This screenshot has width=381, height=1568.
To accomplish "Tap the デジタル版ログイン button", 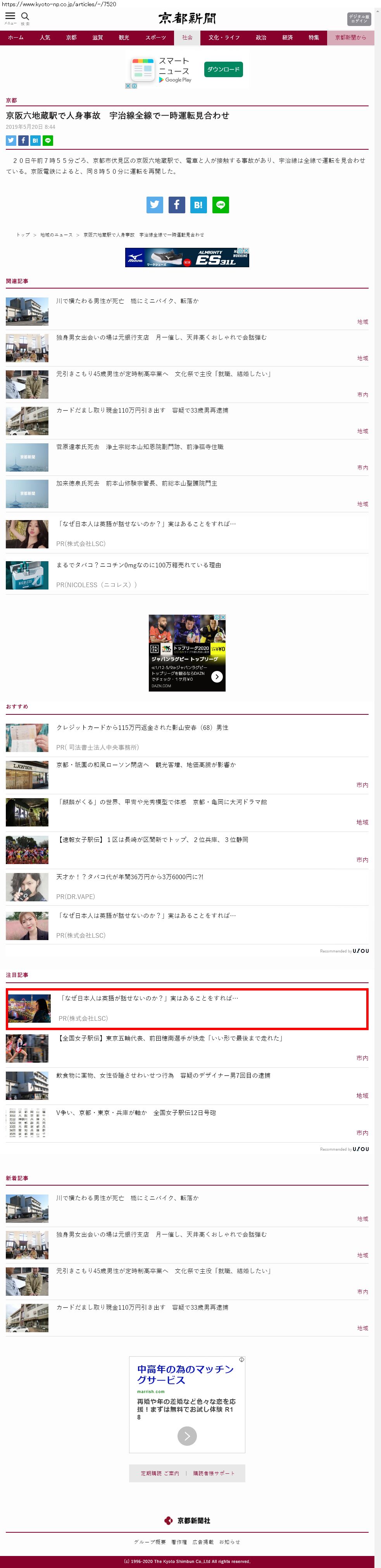I will 359,19.
